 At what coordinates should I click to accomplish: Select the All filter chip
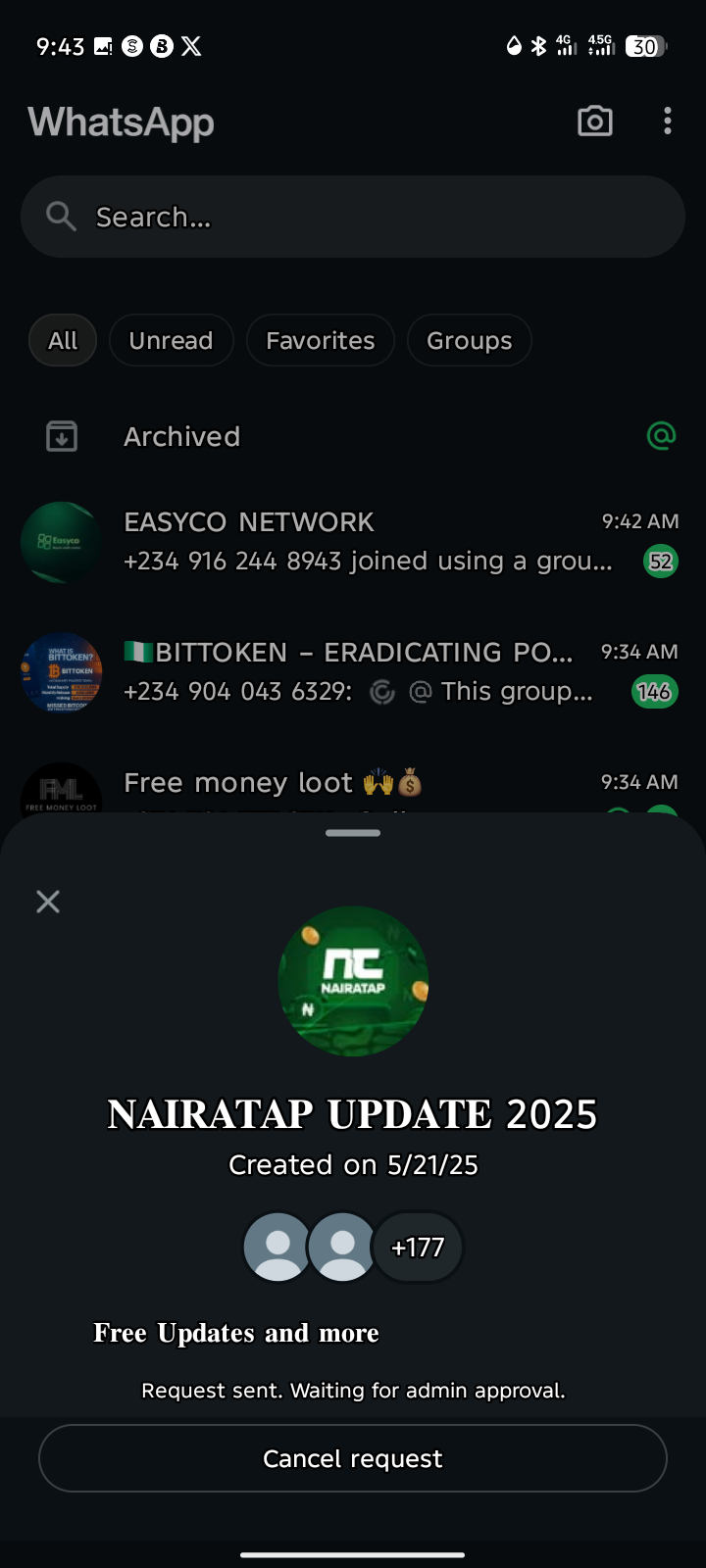point(63,340)
